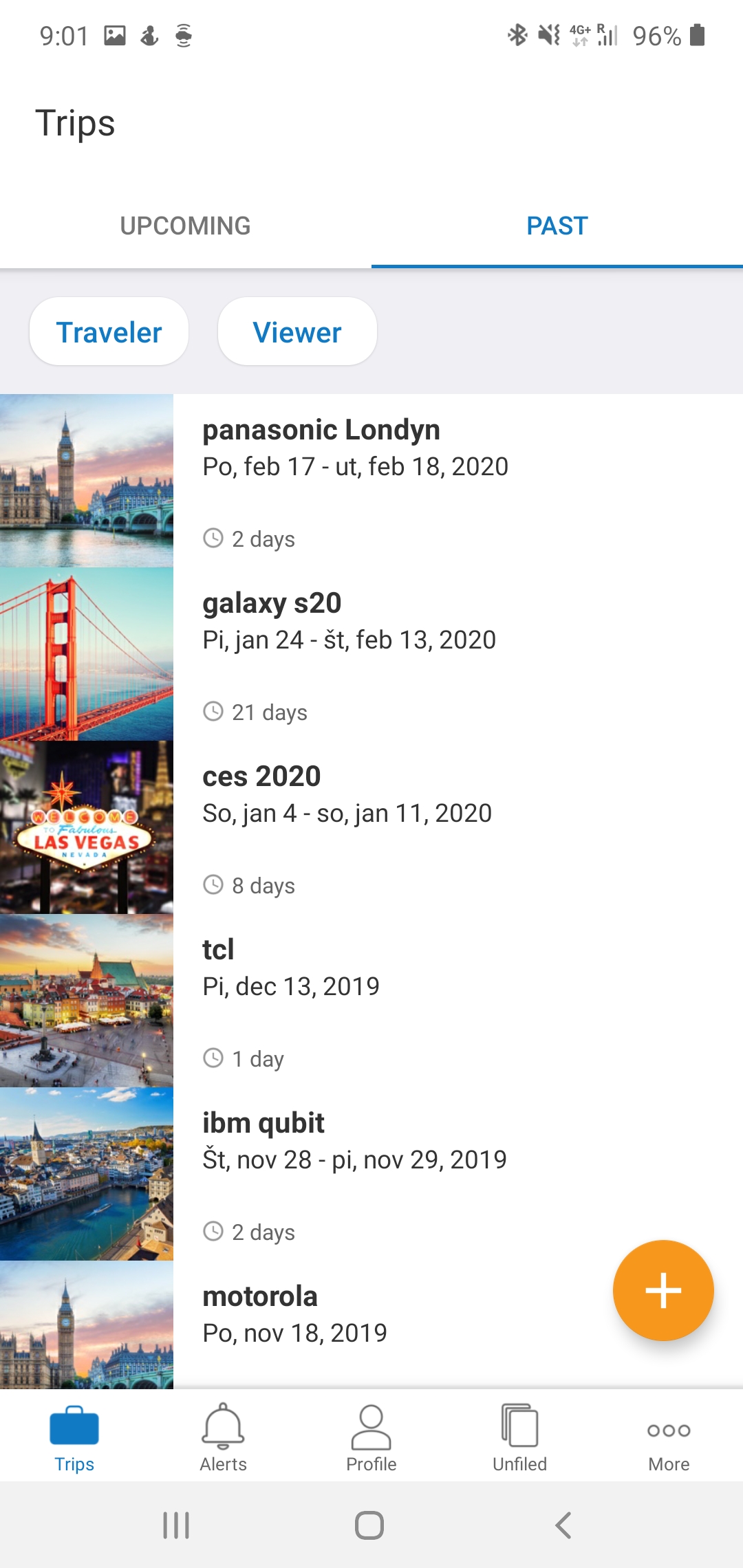
Task: Switch to the Upcoming tab
Action: [185, 226]
